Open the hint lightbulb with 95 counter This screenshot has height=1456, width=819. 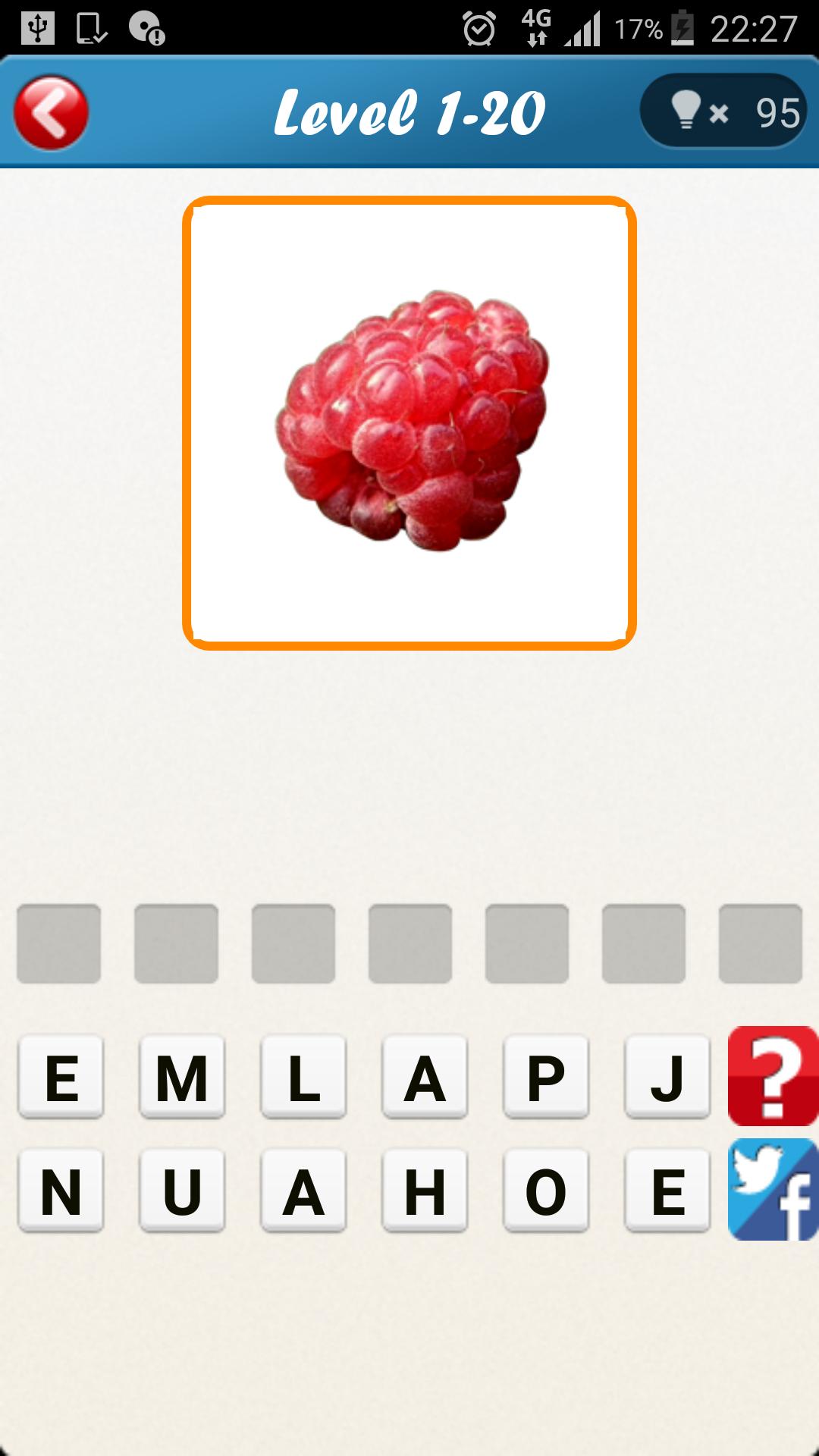(x=724, y=111)
